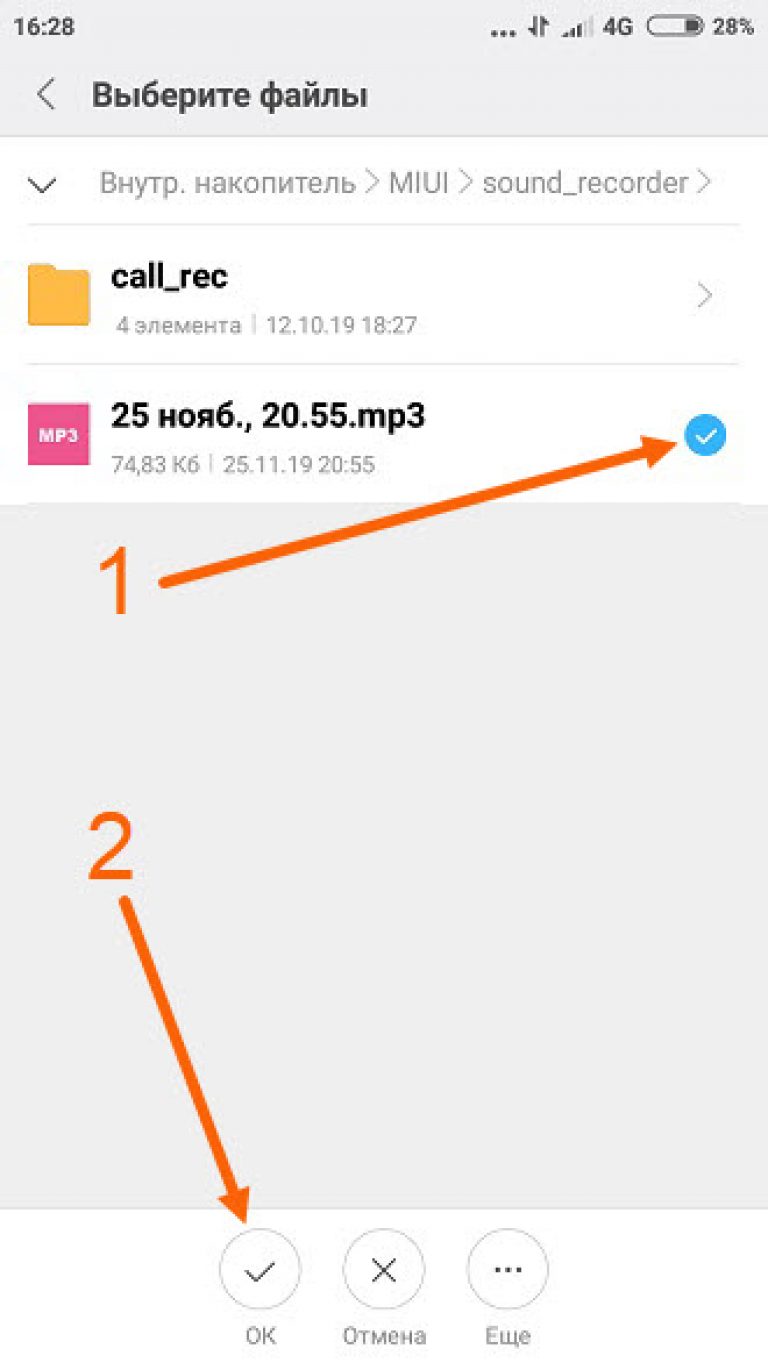Jump to Внутр. накопитель in breadcrumb
The height and width of the screenshot is (1363, 768).
tap(227, 183)
